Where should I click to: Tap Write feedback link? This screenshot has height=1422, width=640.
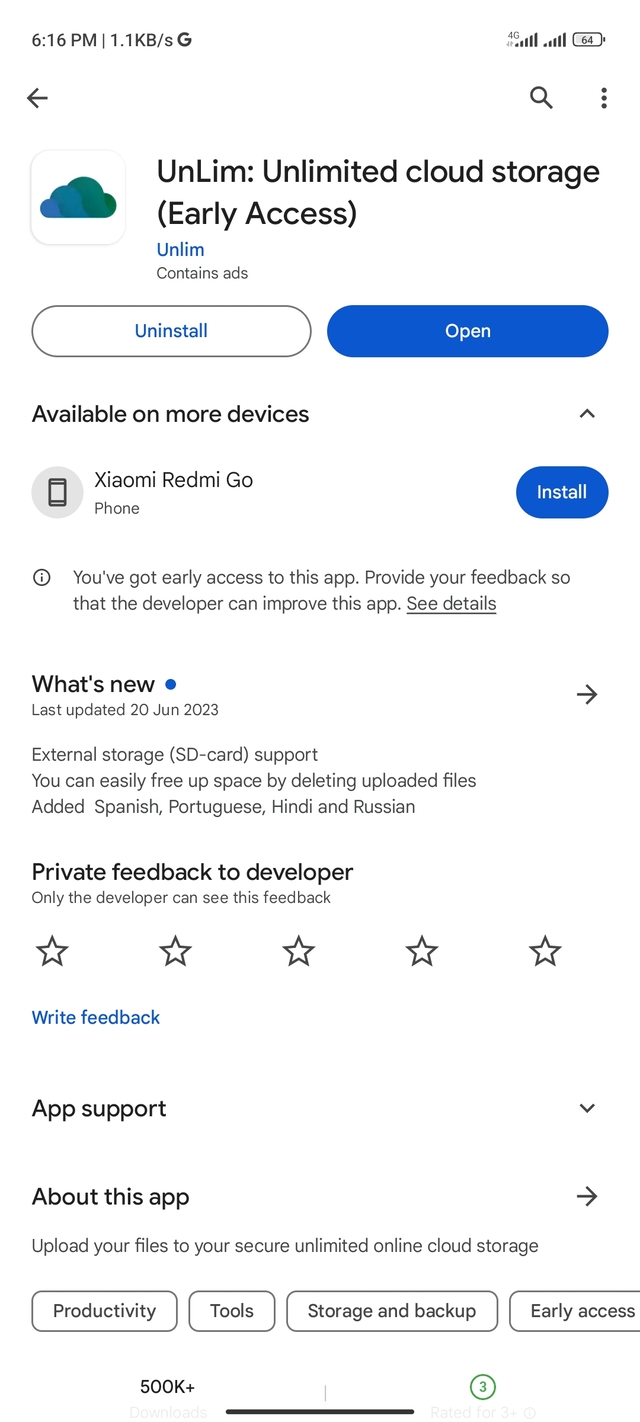tap(96, 1017)
